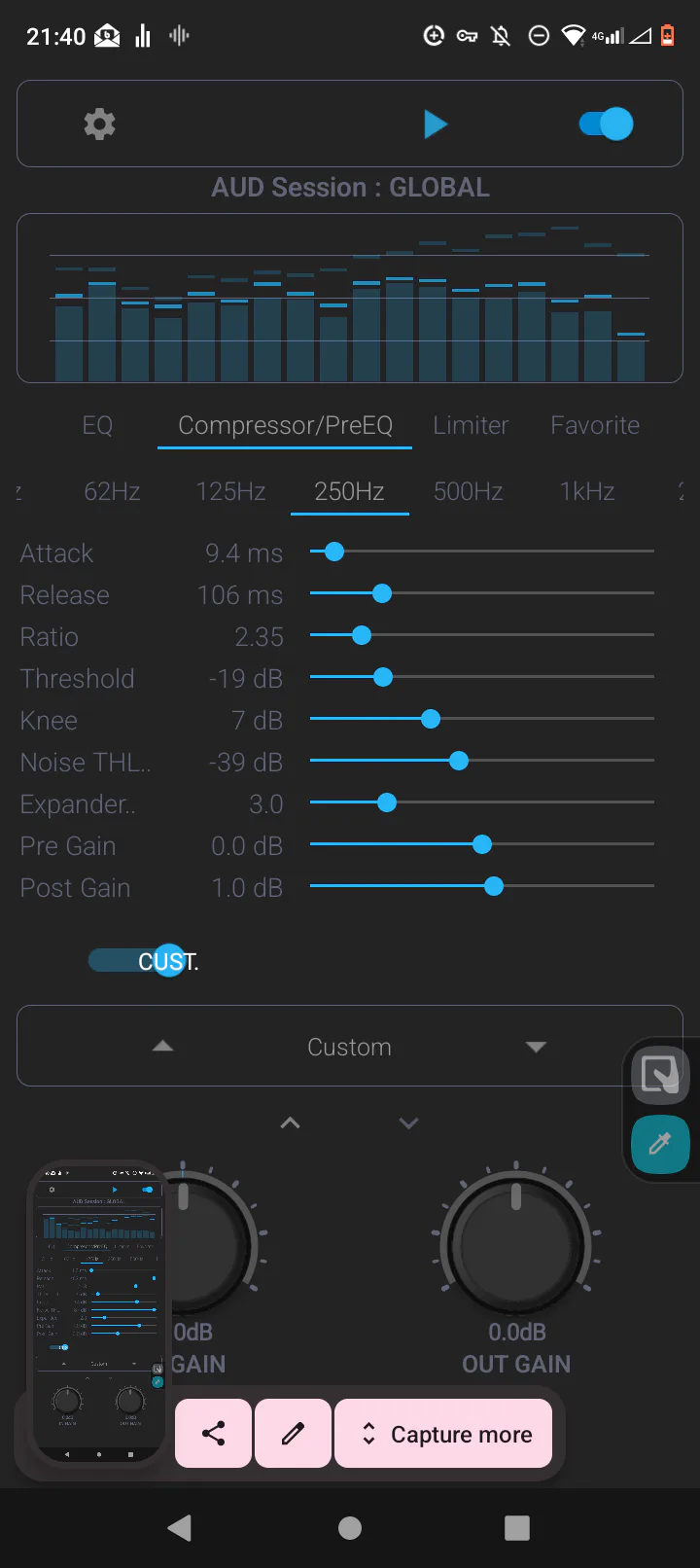Toggle the CUST. switch
This screenshot has width=700, height=1568.
141,961
